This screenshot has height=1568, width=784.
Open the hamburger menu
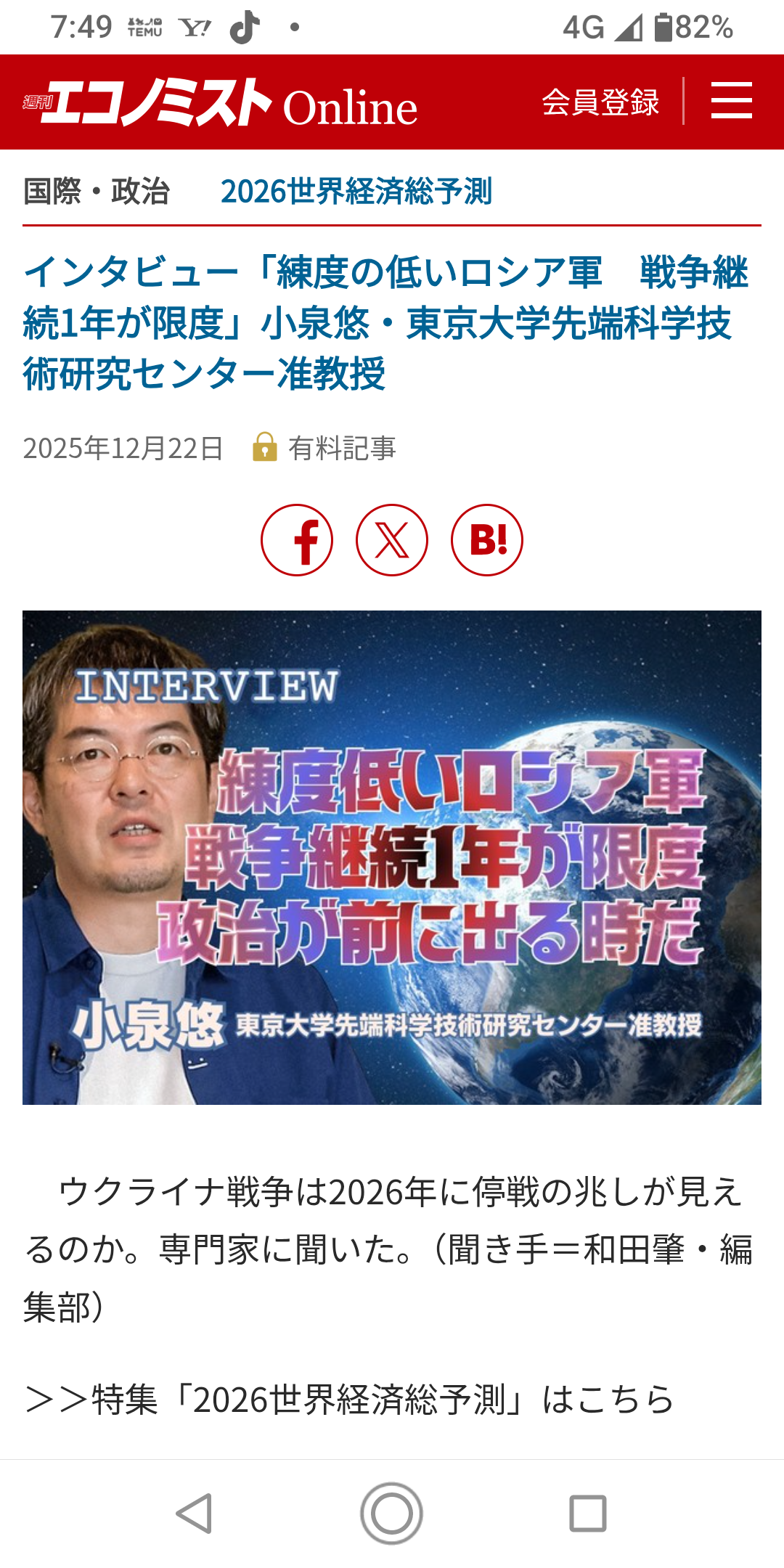coord(731,101)
